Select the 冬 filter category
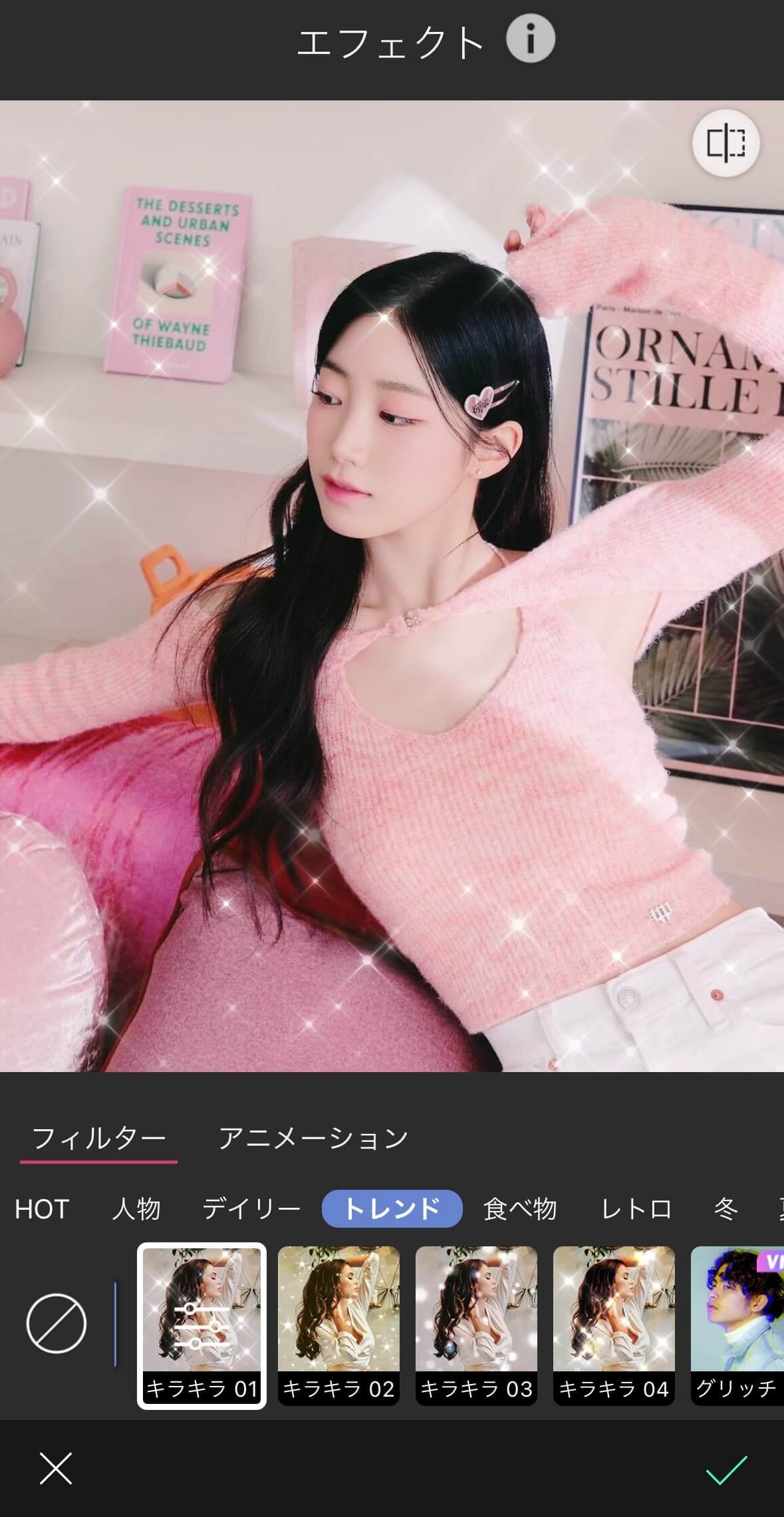The height and width of the screenshot is (1517, 784). tap(725, 1209)
